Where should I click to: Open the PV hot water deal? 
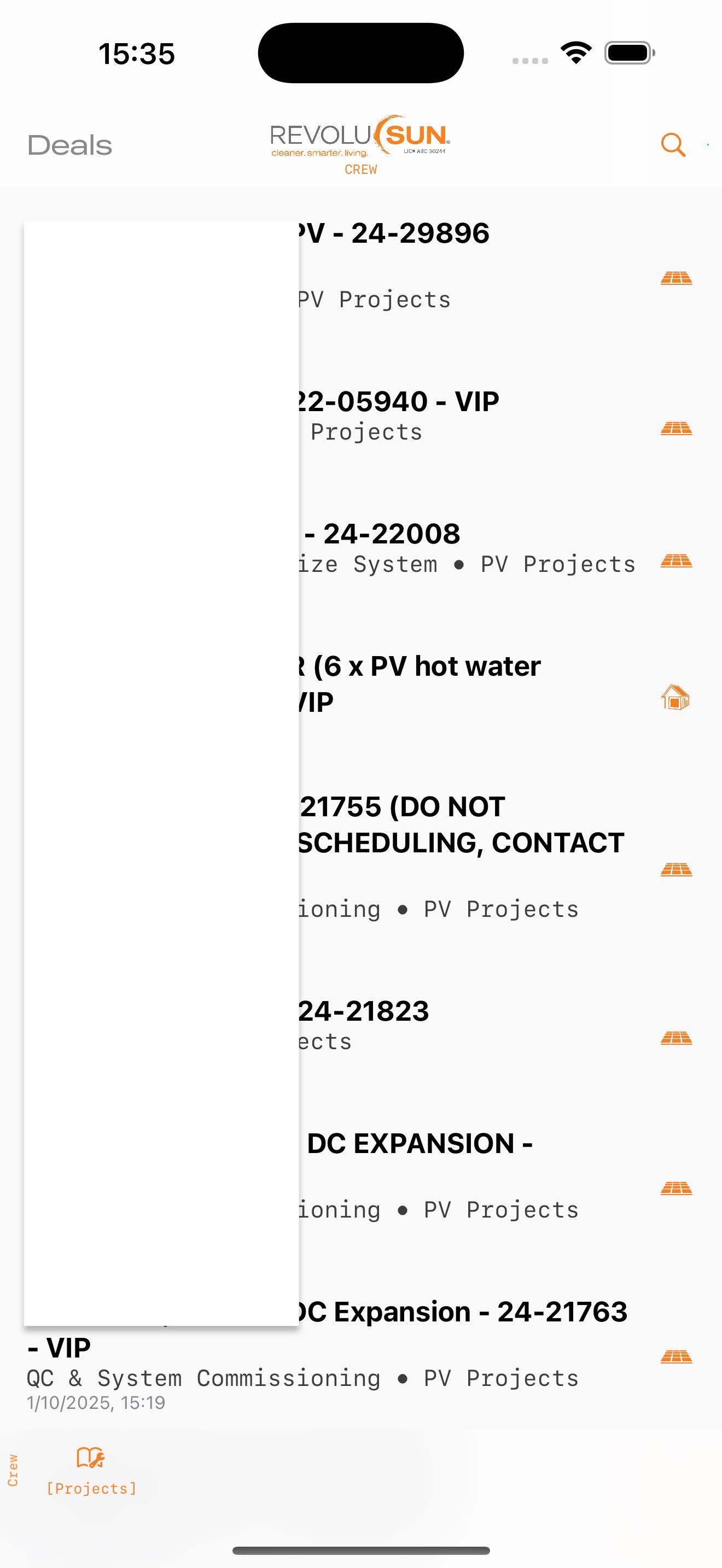(426, 667)
